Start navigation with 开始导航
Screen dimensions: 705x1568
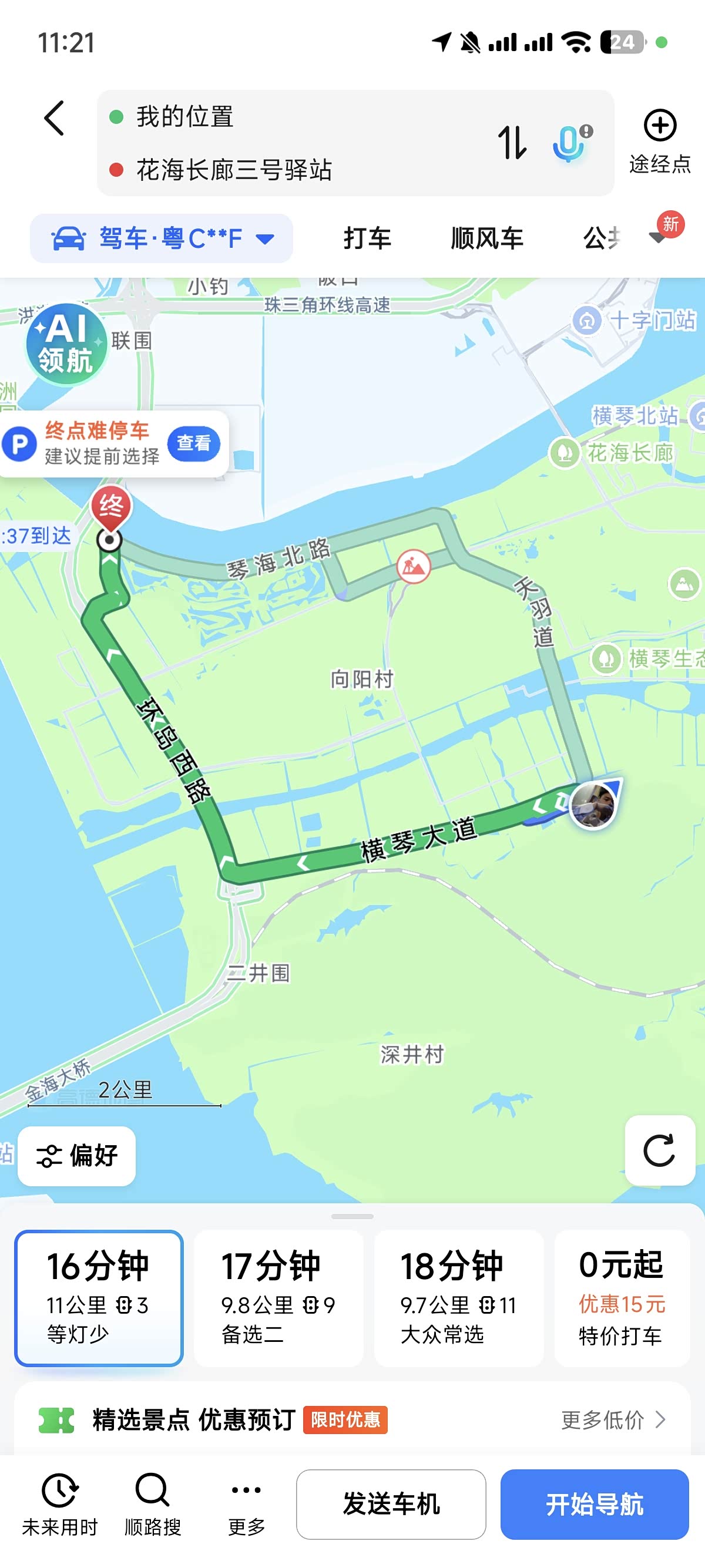(x=594, y=1504)
